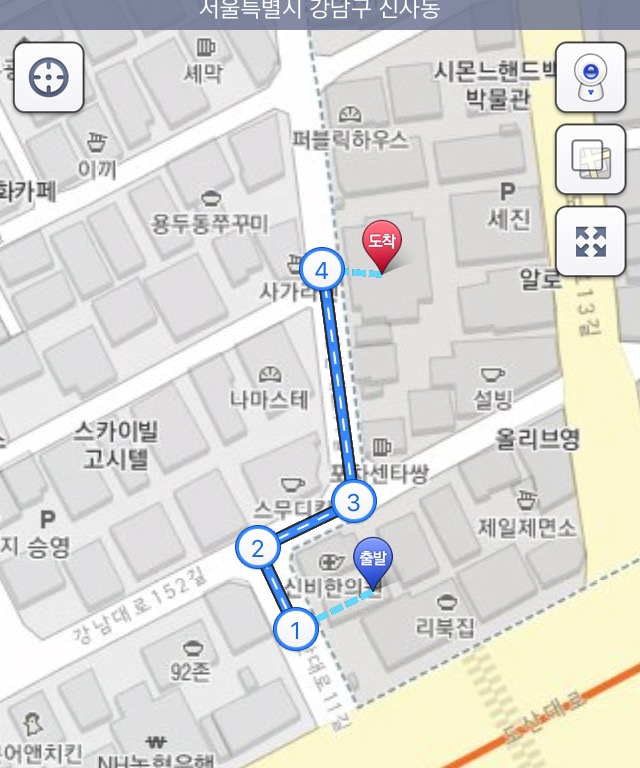Image resolution: width=640 pixels, height=768 pixels.
Task: Switch the map layer type
Action: point(590,159)
